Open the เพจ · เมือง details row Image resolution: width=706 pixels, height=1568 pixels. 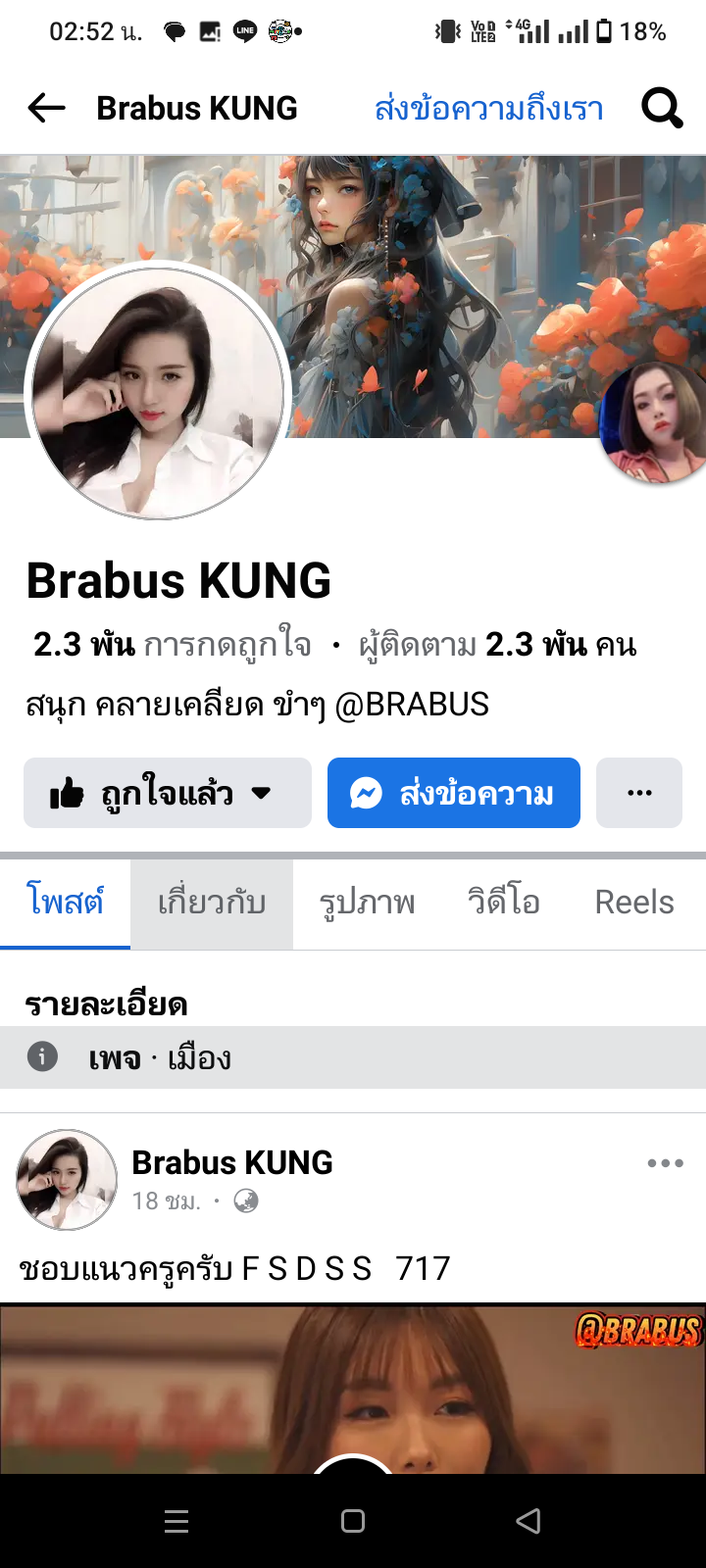point(353,1057)
